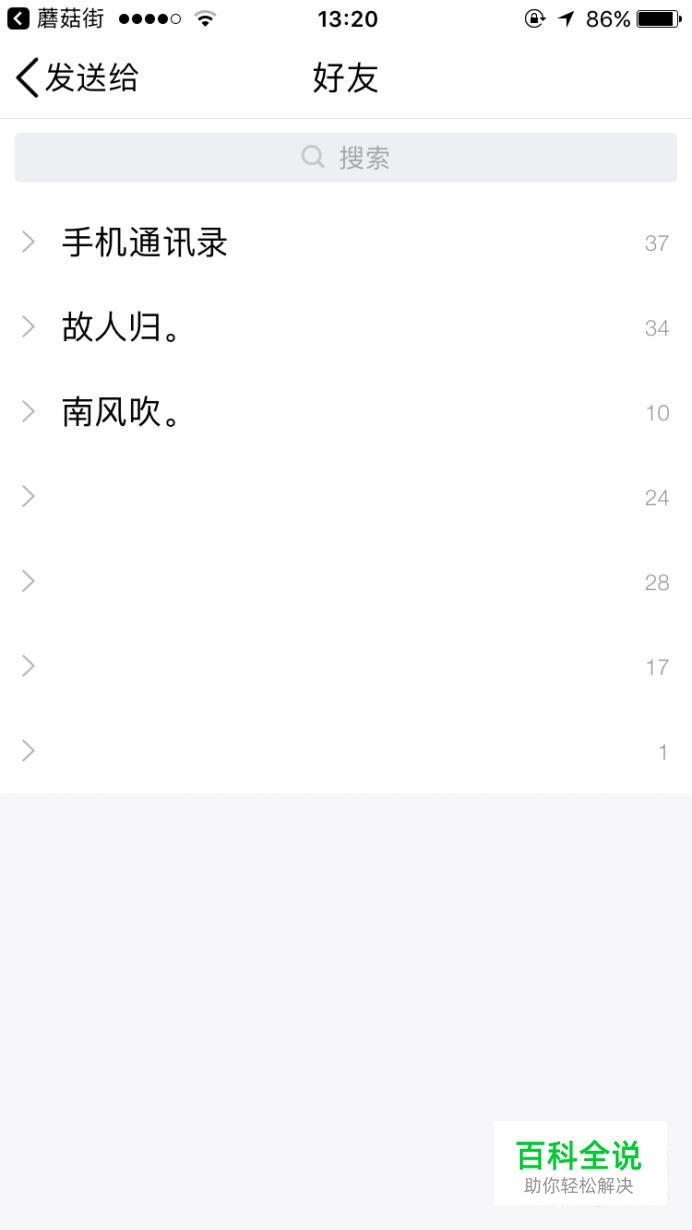Screen dimensions: 692x1230
Task: Return to 蘑菇街 app via status bar
Action: point(55,18)
